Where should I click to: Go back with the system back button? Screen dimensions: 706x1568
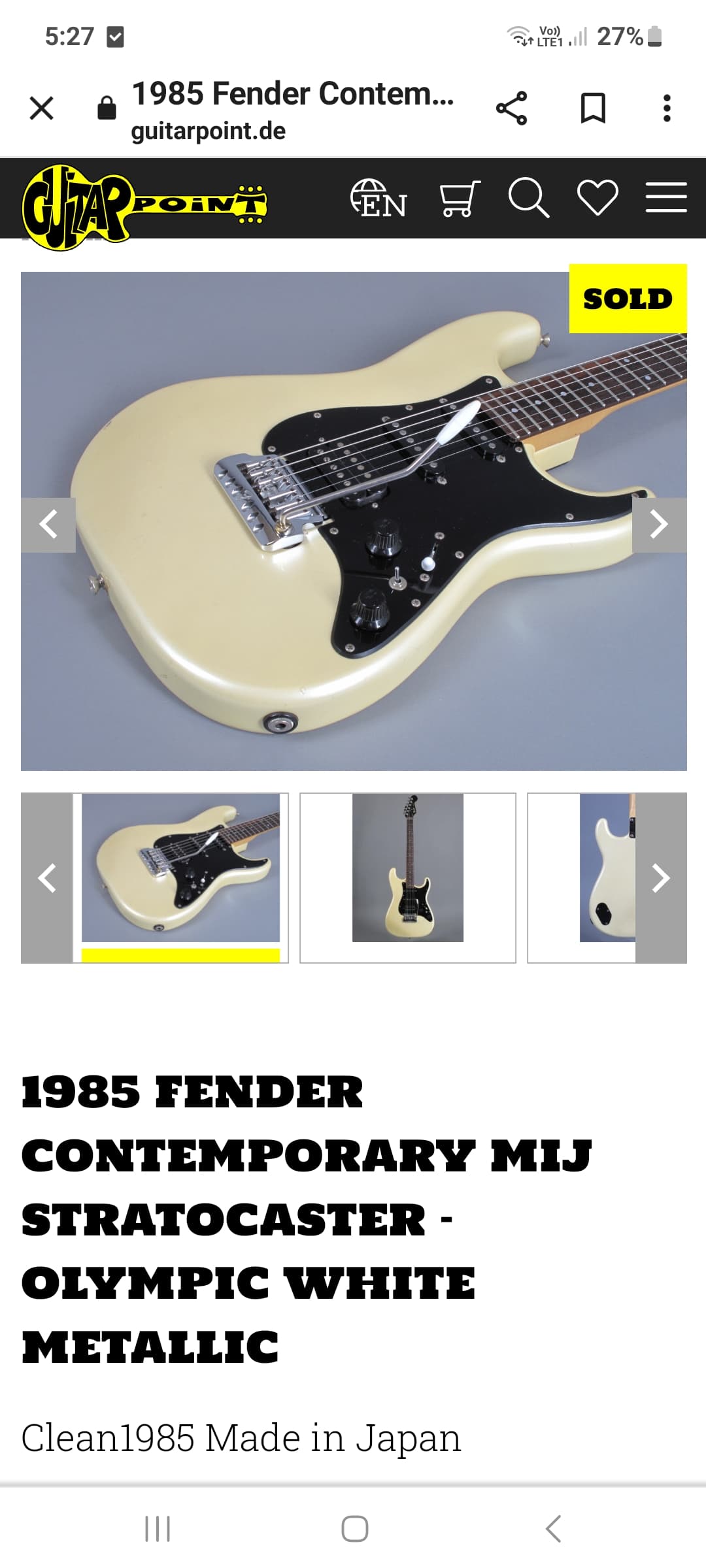coord(553,1529)
